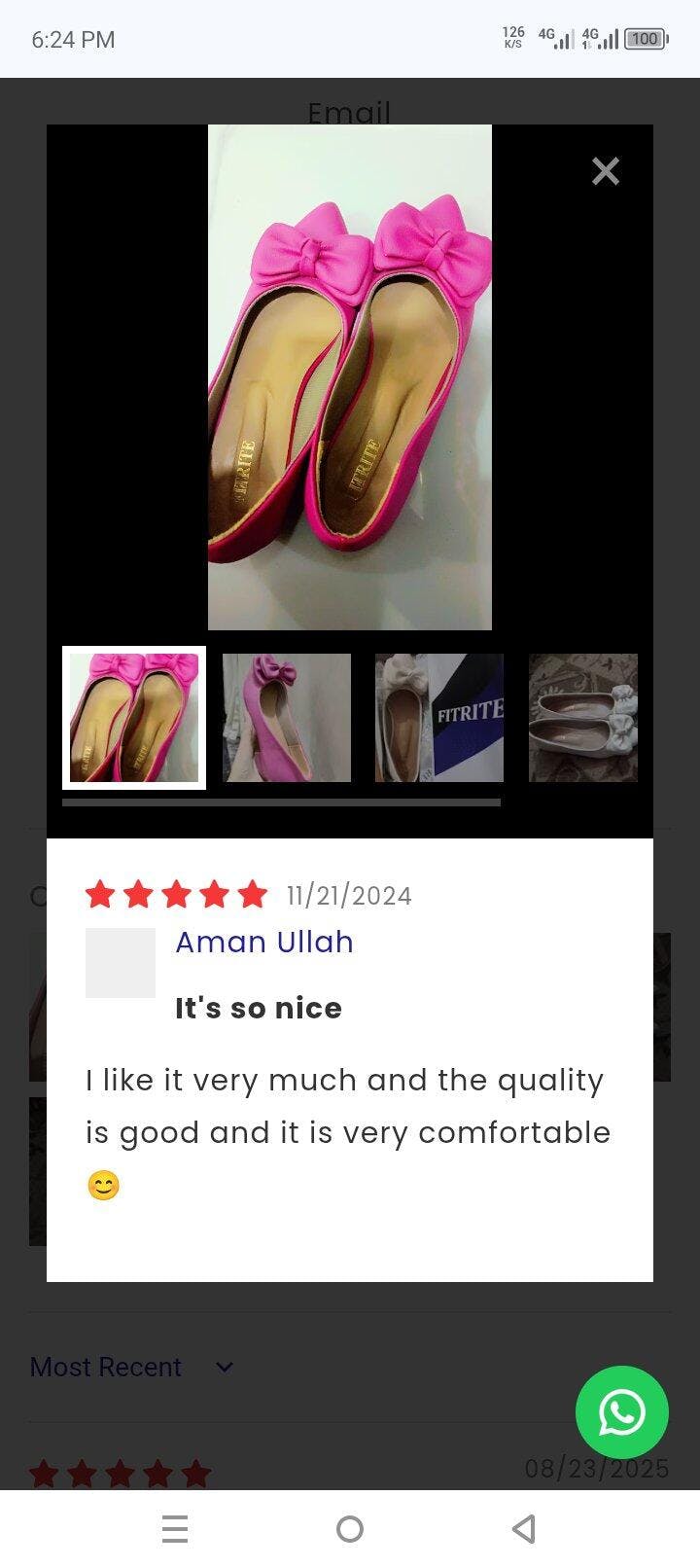The width and height of the screenshot is (700, 1568).
Task: Select the first pink bow shoes thumbnail
Action: click(134, 718)
